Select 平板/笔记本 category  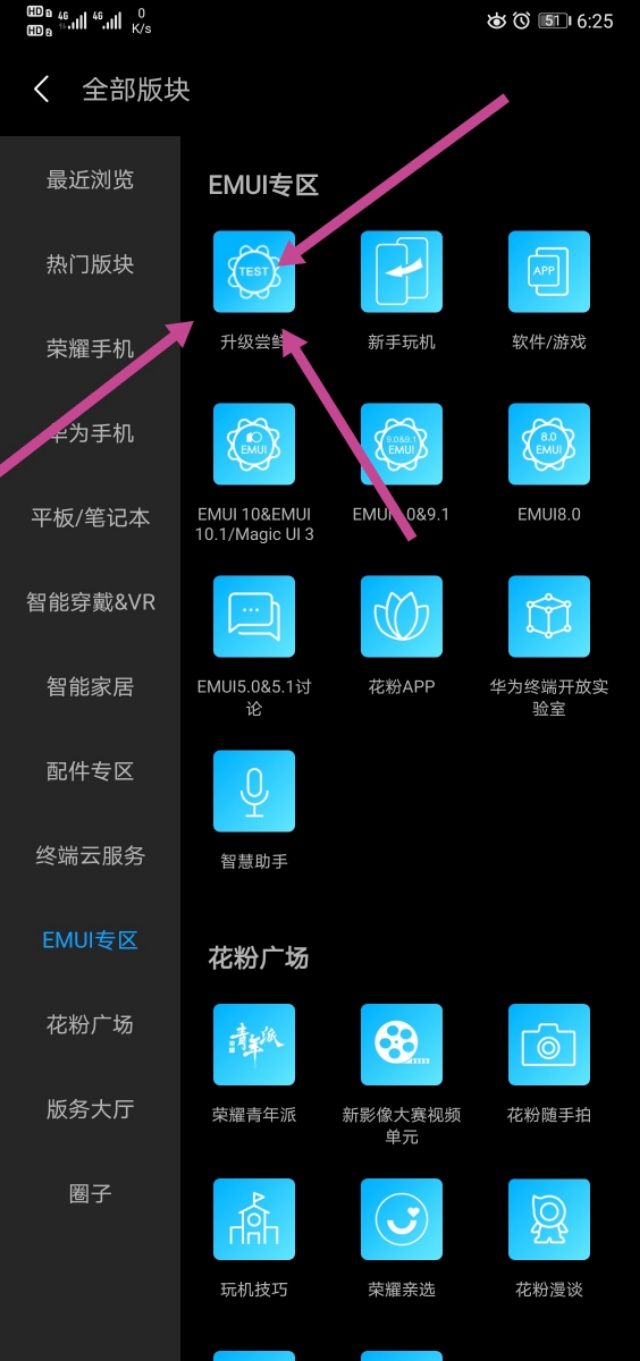pyautogui.click(x=90, y=518)
